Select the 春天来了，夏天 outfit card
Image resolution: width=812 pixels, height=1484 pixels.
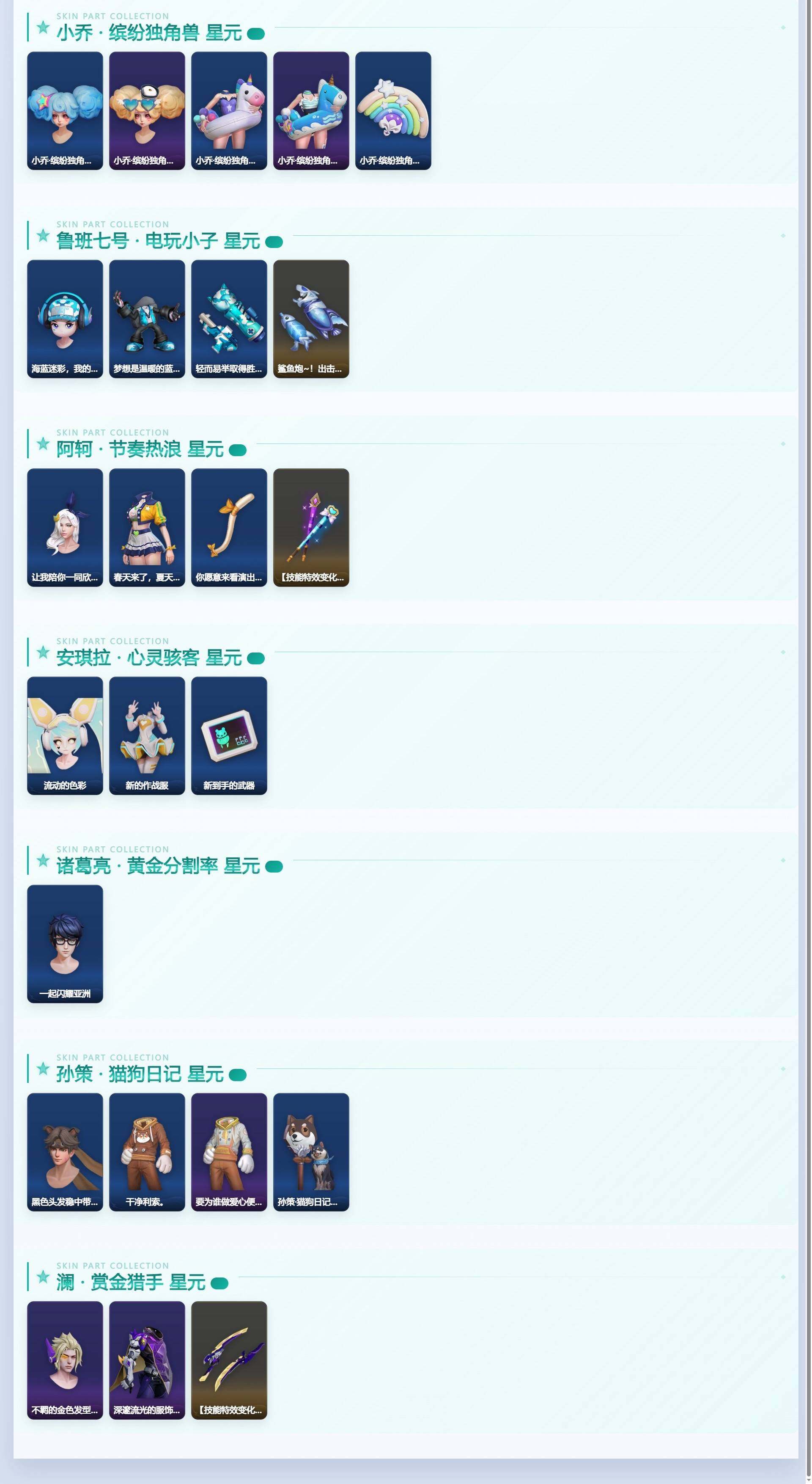point(147,528)
